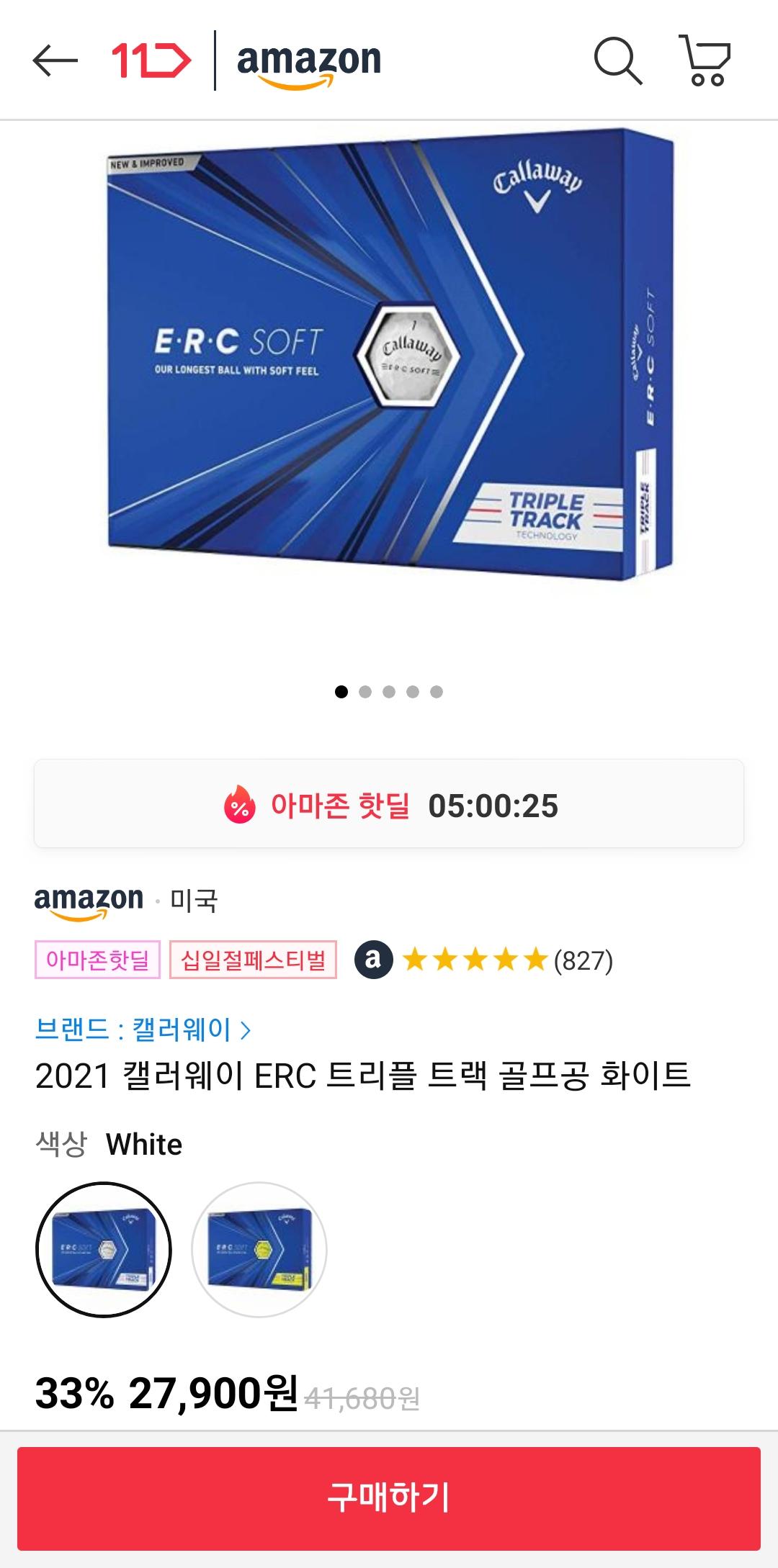
Task: Open the 캘러웨이 brand link
Action: point(143,1029)
